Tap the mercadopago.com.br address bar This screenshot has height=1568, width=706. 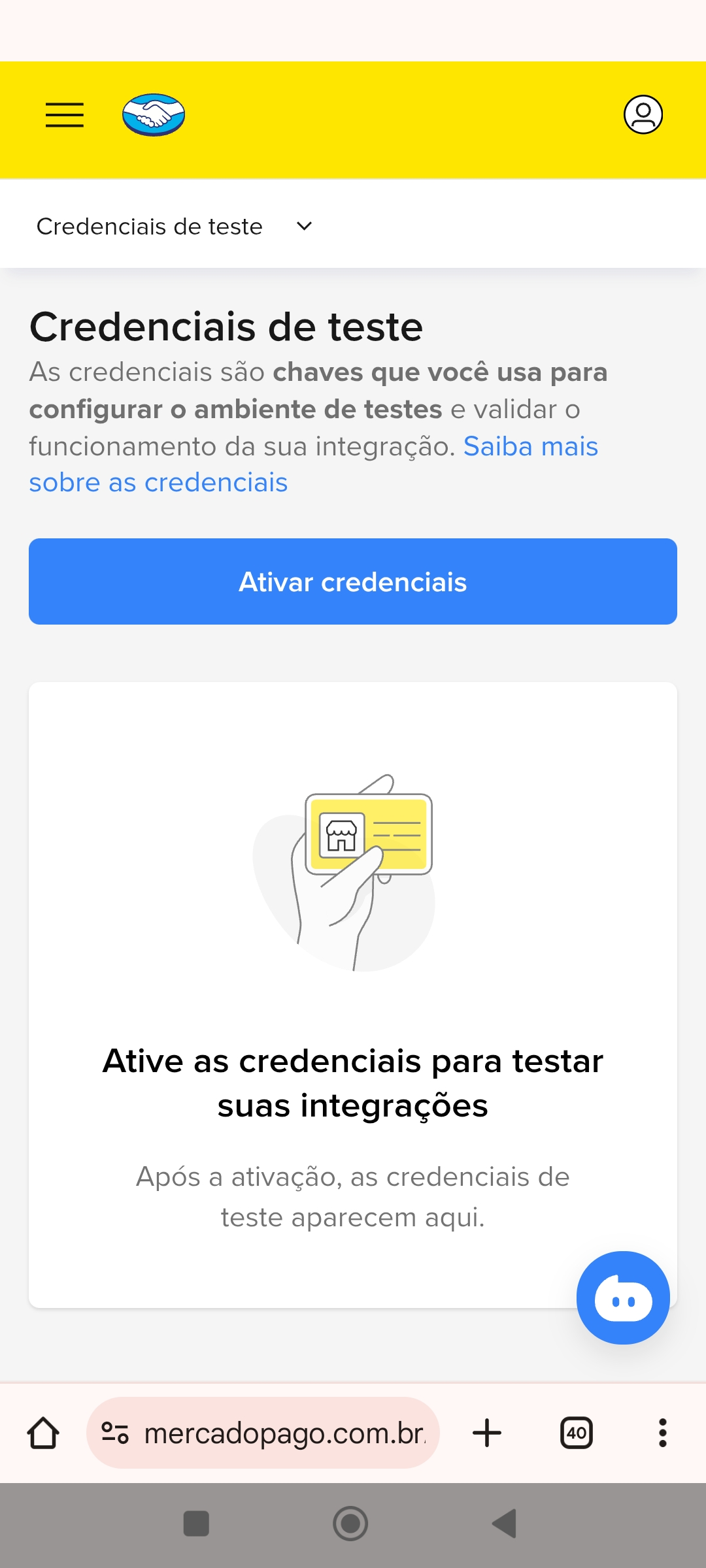(x=275, y=1433)
